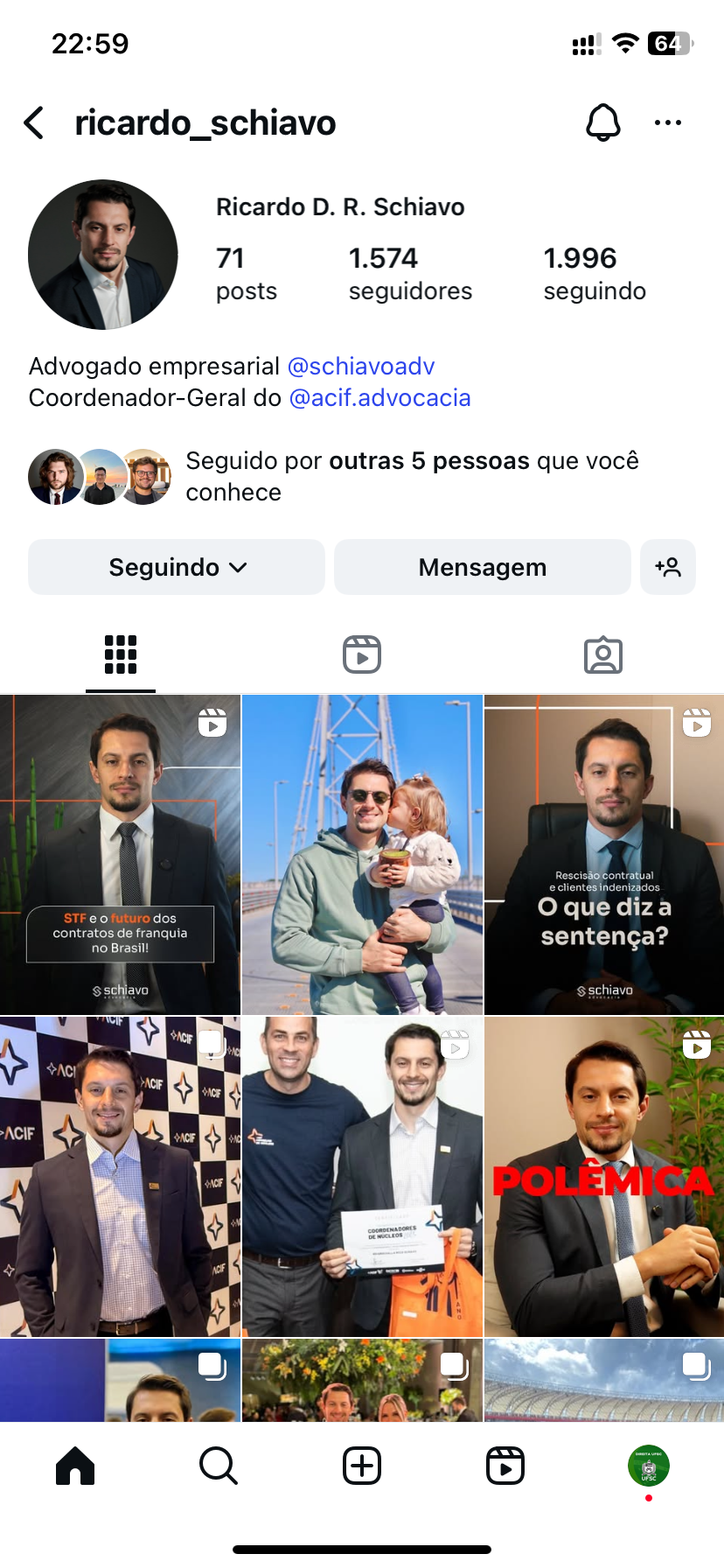
Task: View the profile picture
Action: tap(103, 255)
